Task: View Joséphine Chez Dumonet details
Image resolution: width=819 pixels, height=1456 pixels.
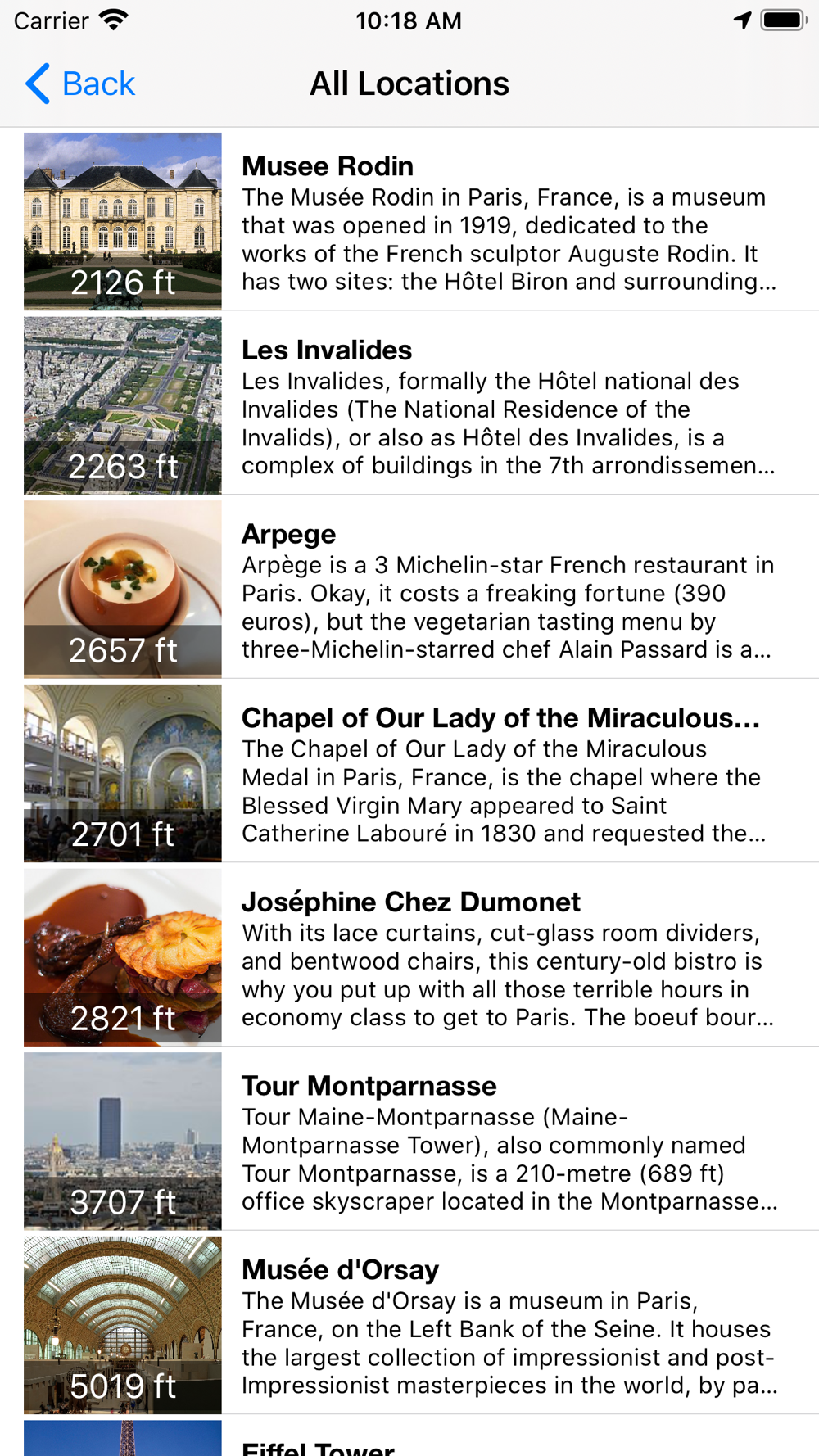Action: 409,955
